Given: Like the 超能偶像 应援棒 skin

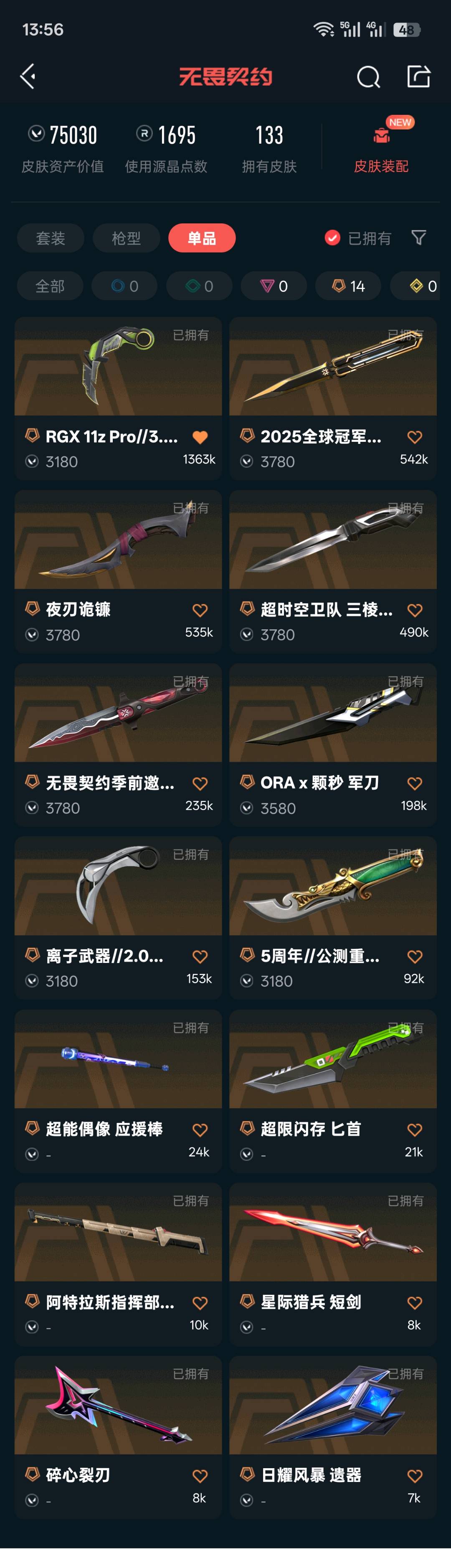Looking at the screenshot, I should pyautogui.click(x=200, y=1130).
